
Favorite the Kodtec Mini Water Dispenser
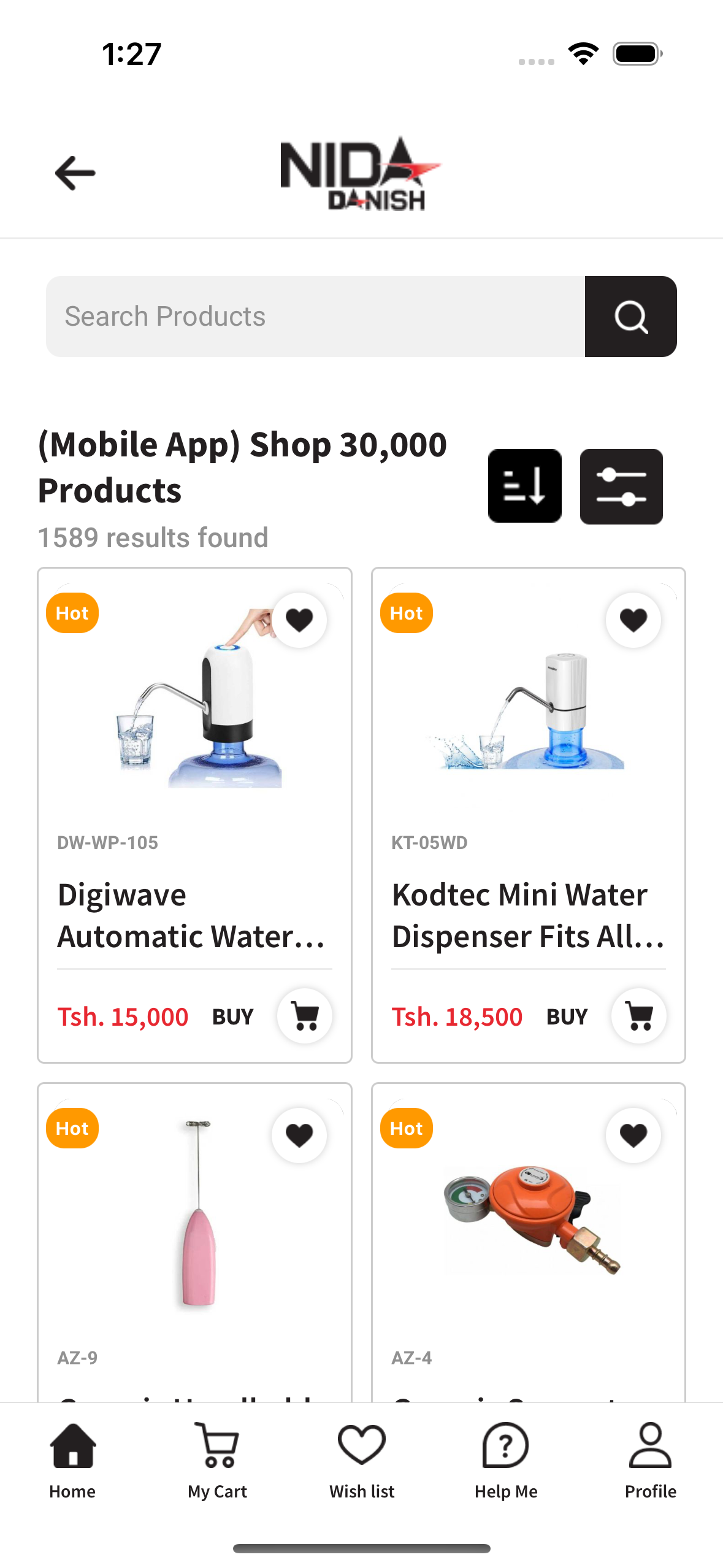[x=633, y=620]
